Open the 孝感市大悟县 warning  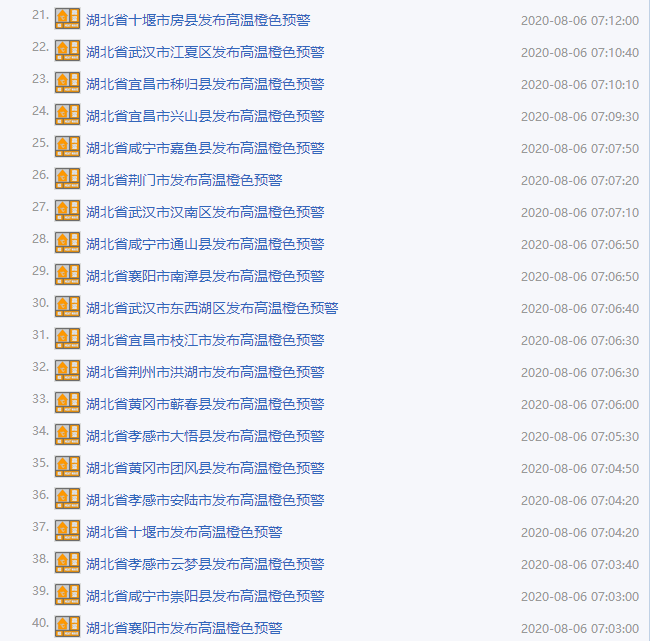click(x=205, y=436)
